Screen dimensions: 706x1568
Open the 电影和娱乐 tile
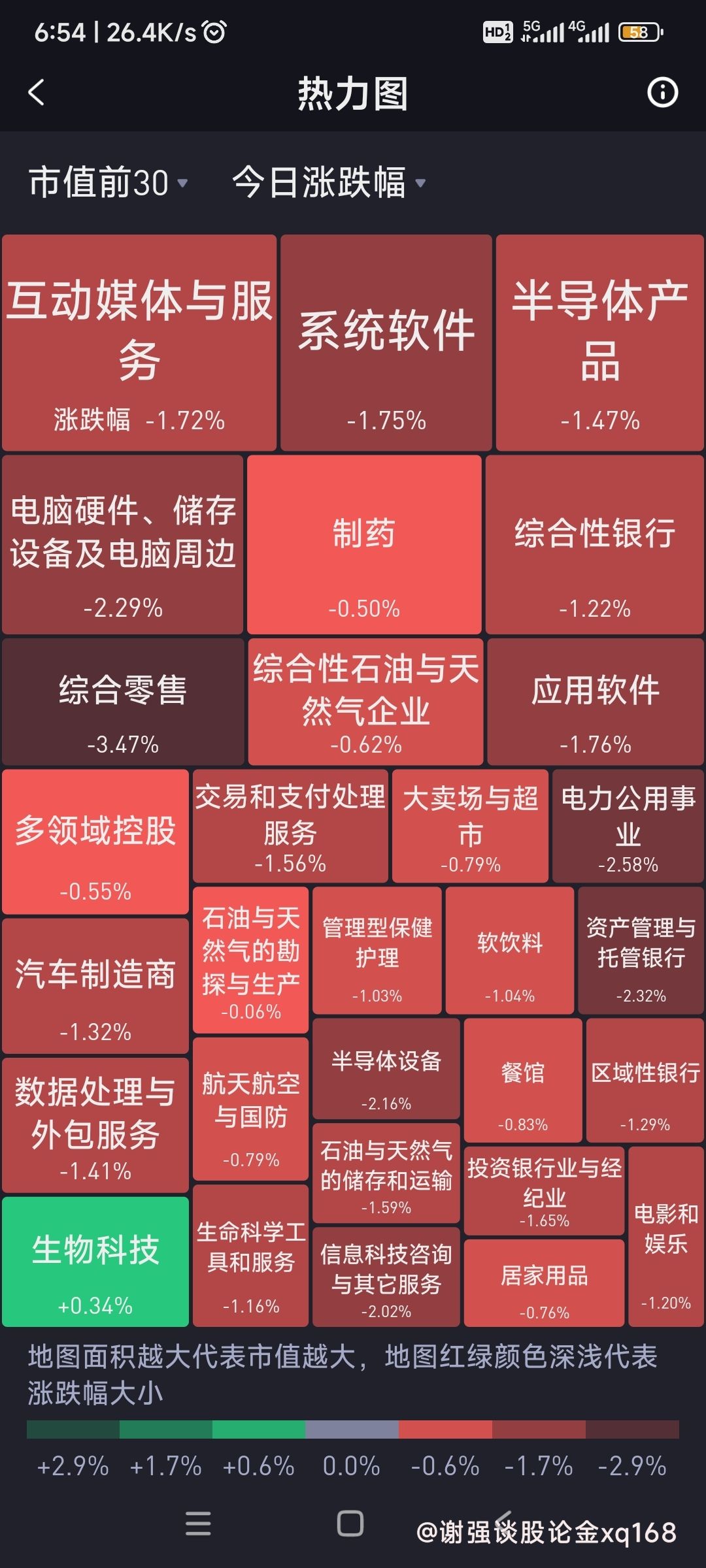coord(666,1237)
